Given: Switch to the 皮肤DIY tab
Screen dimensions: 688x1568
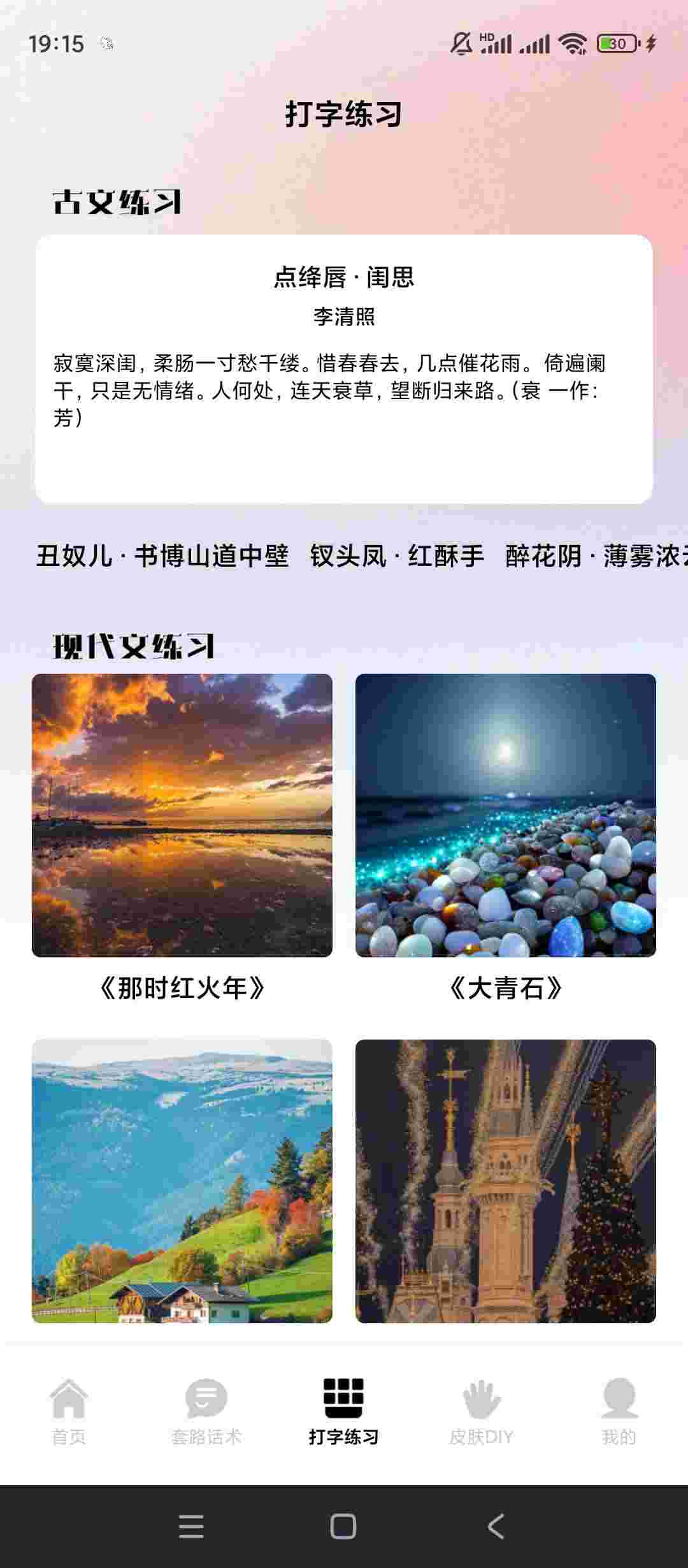Looking at the screenshot, I should [x=482, y=1411].
